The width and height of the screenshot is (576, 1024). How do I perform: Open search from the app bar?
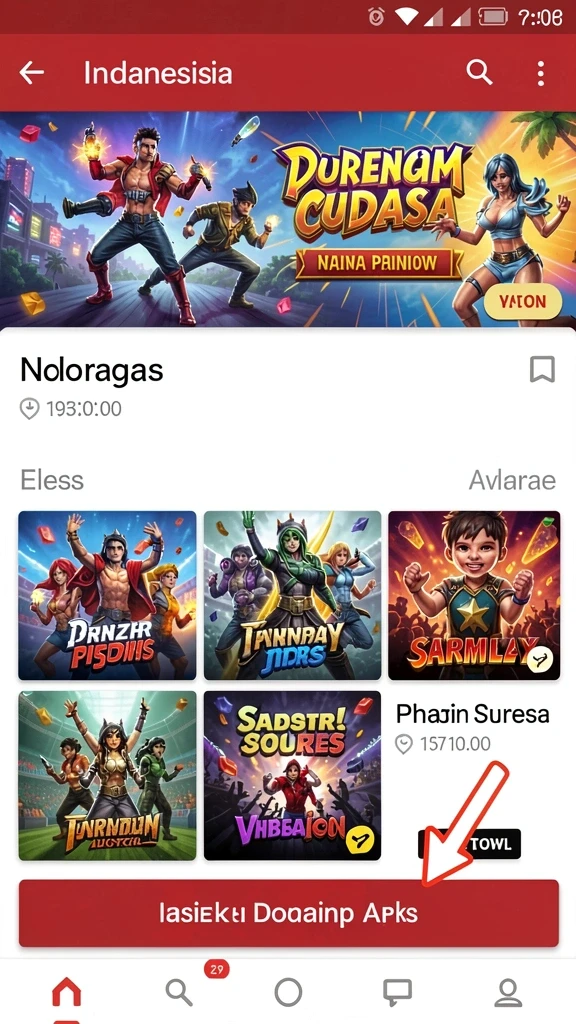pos(479,72)
